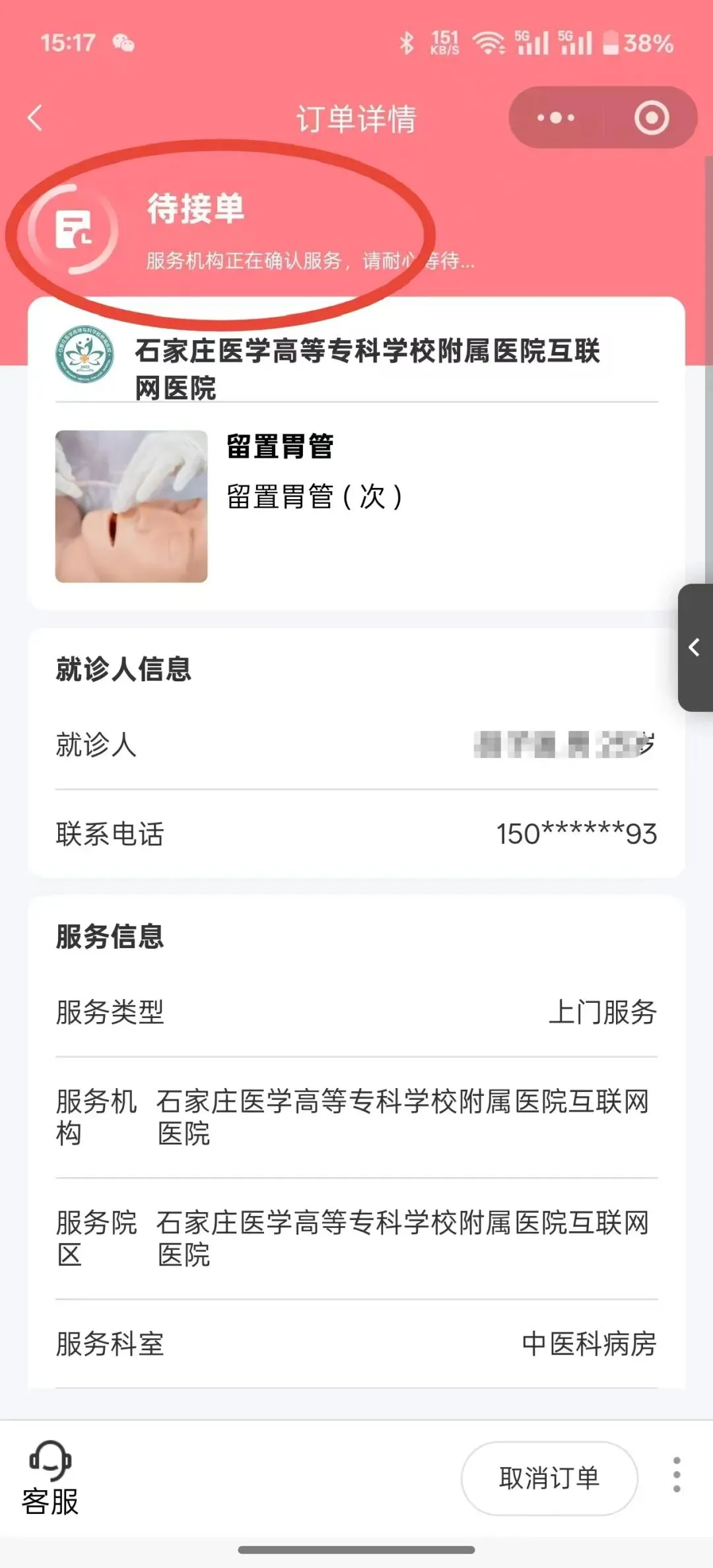Contact 客服 customer service
The image size is (713, 1568).
point(50,1478)
